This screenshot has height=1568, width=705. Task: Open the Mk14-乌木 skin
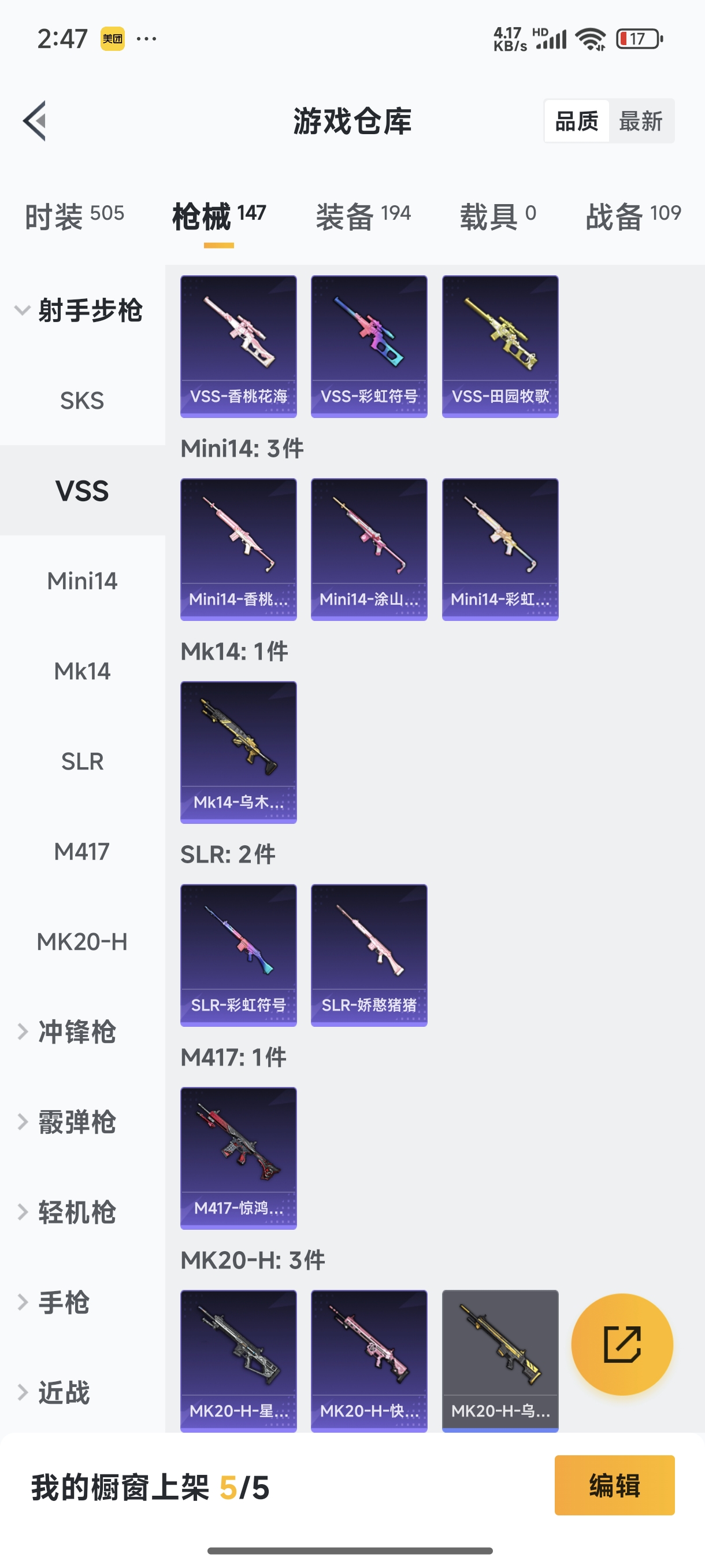[239, 752]
